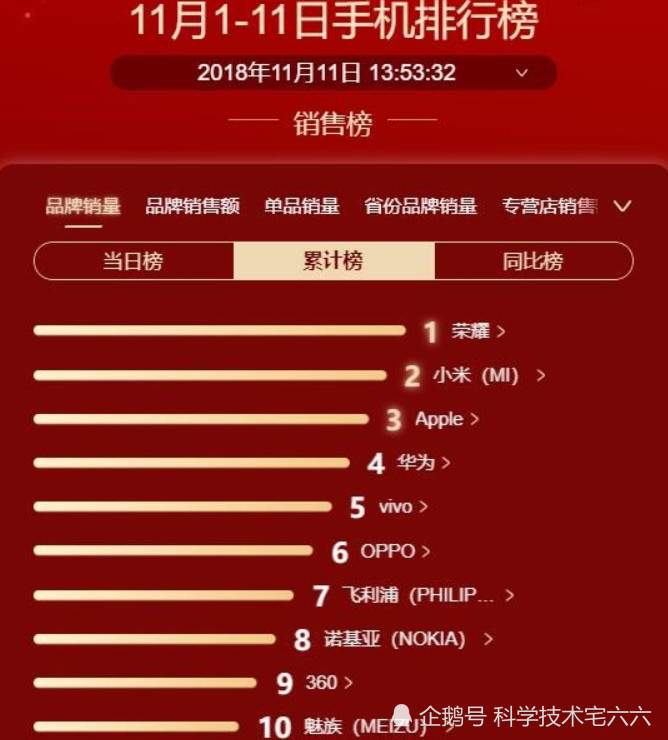Select the 专营店销售 tab
Image resolution: width=668 pixels, height=740 pixels.
[x=548, y=206]
